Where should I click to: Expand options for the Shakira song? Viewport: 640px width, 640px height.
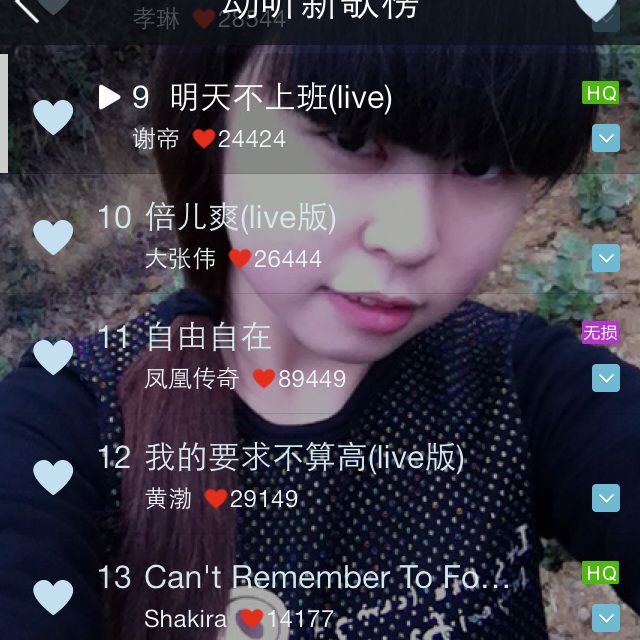[606, 617]
